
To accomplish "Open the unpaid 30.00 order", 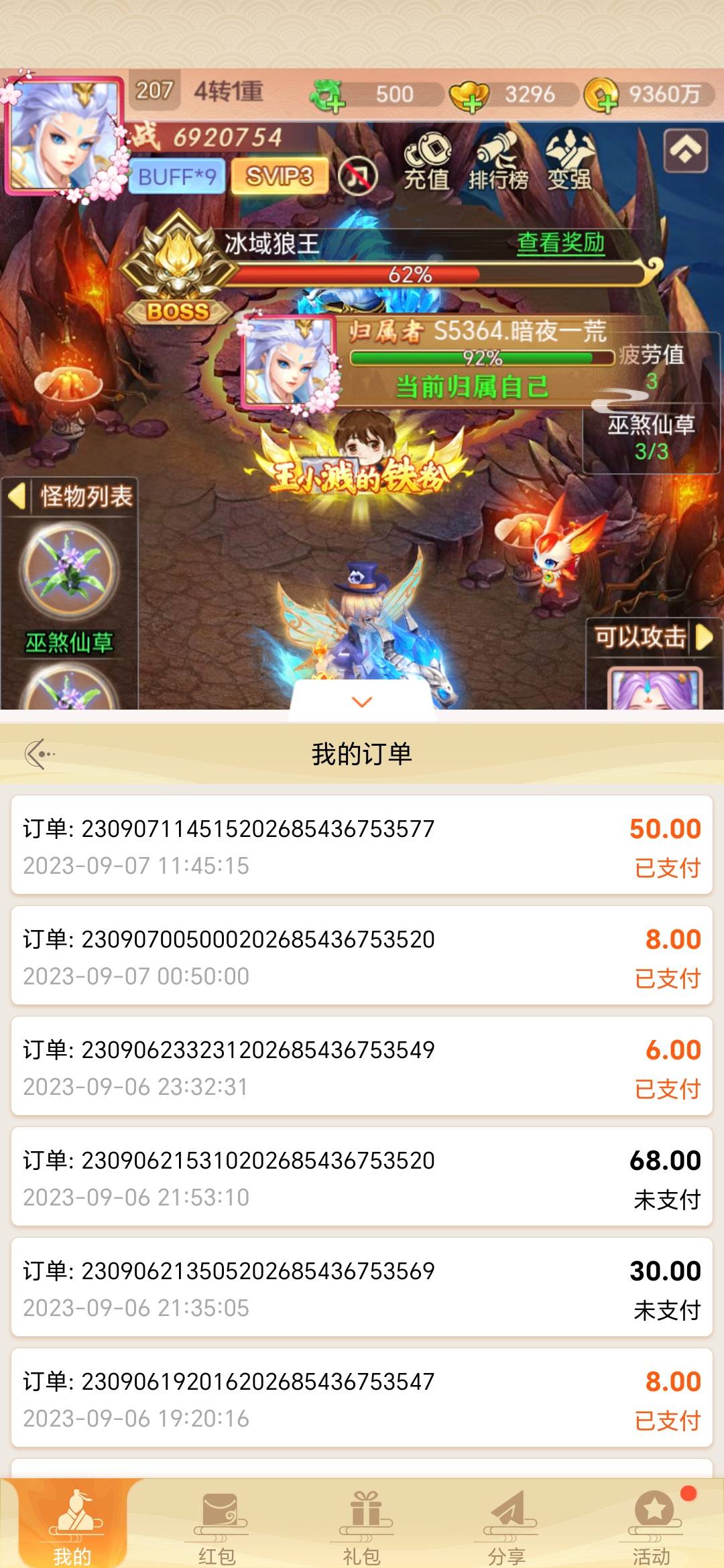I will (361, 1287).
